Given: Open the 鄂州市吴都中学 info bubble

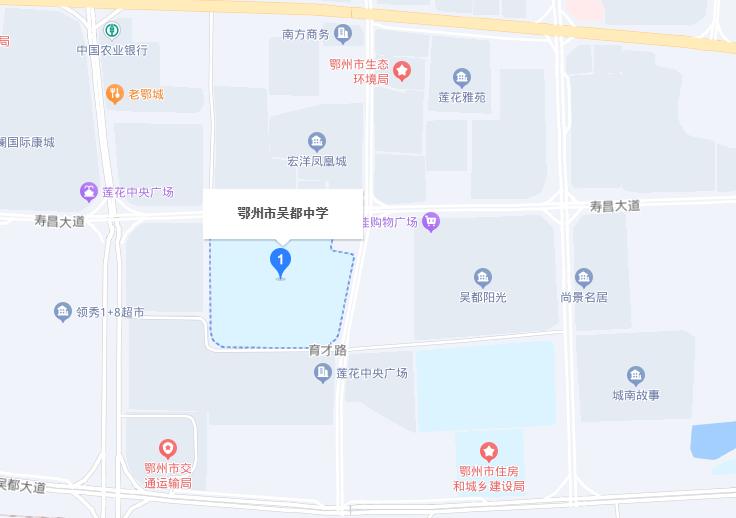Looking at the screenshot, I should point(283,213).
